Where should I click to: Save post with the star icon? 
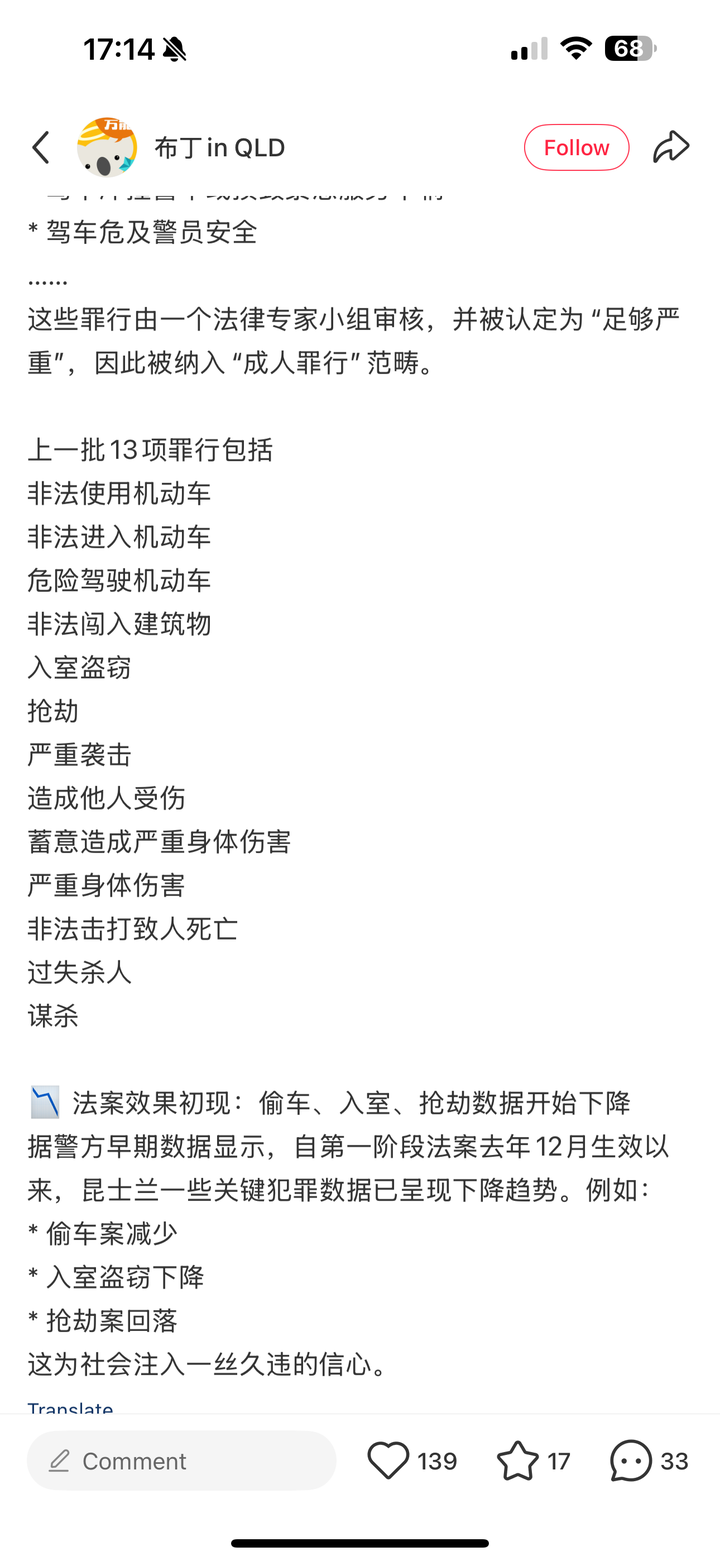tap(517, 1461)
